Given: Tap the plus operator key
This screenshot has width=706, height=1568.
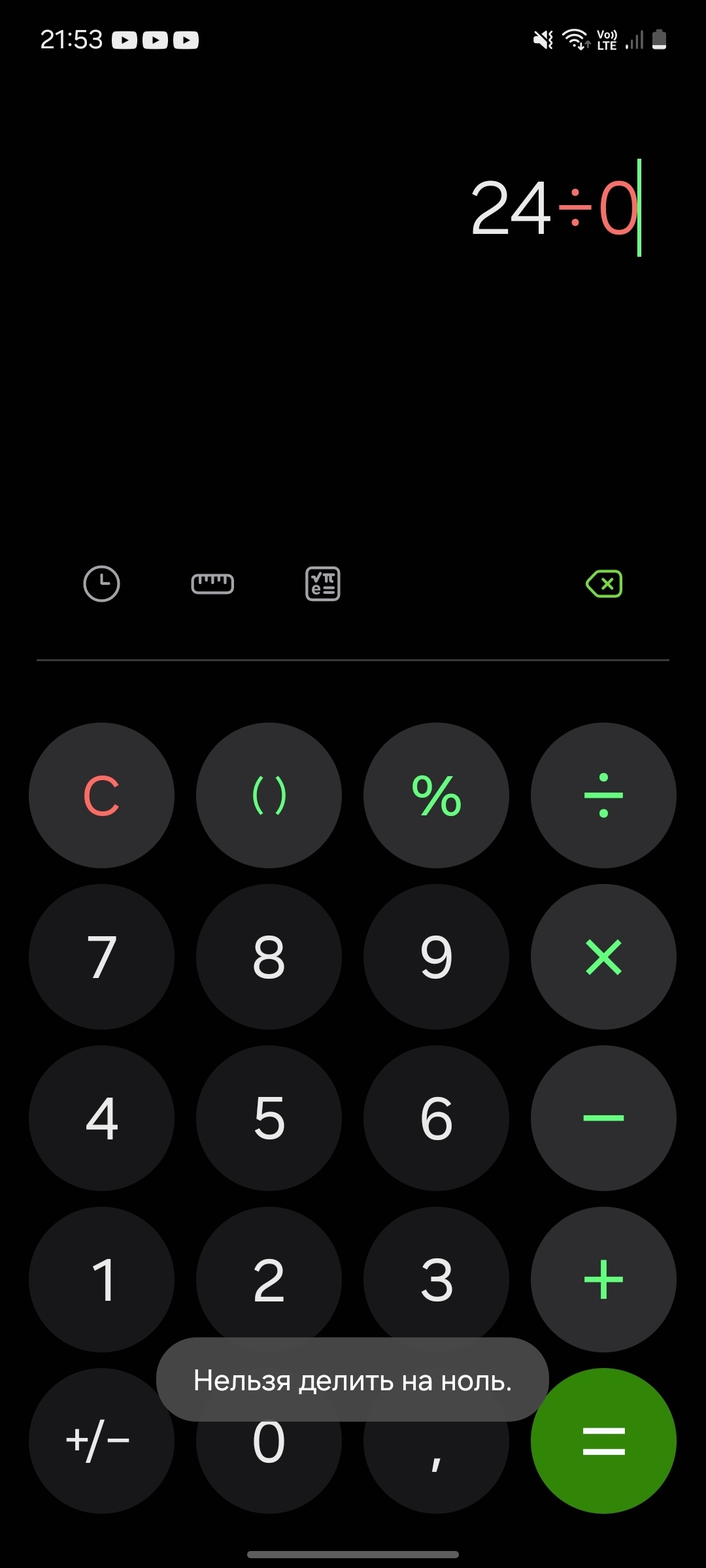Looking at the screenshot, I should [603, 1279].
